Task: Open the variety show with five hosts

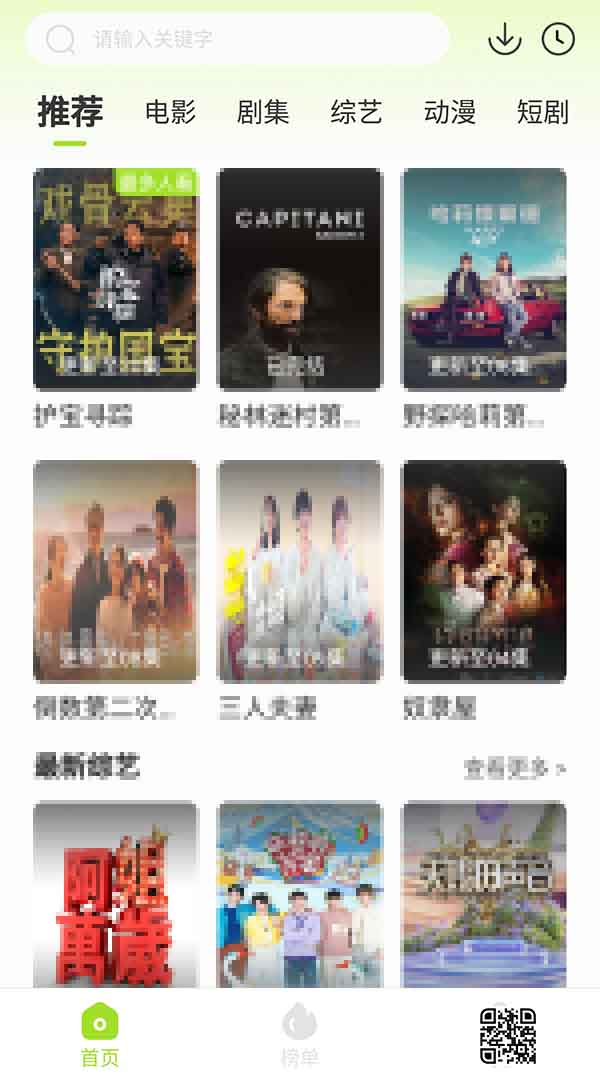Action: click(x=299, y=895)
